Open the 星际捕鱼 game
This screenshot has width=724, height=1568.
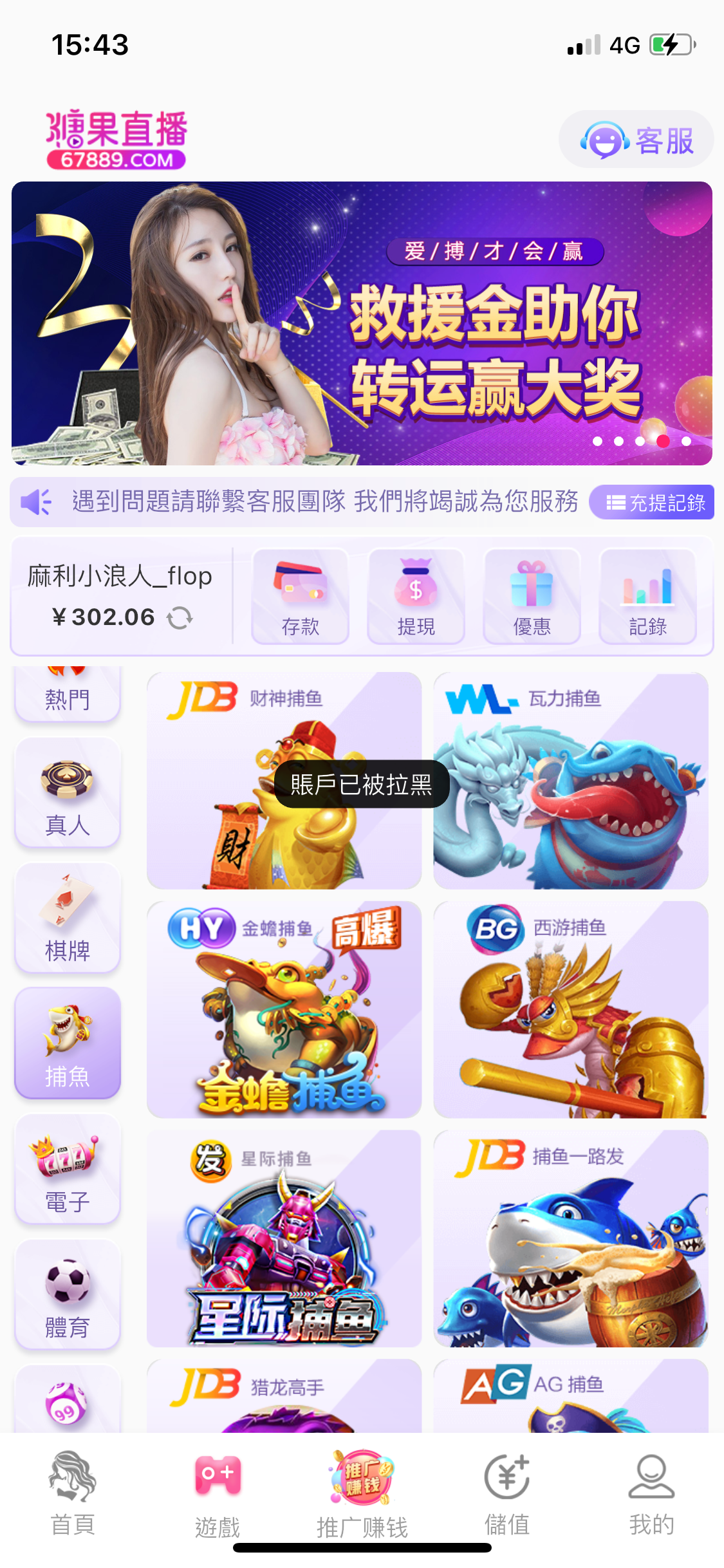(x=283, y=1238)
